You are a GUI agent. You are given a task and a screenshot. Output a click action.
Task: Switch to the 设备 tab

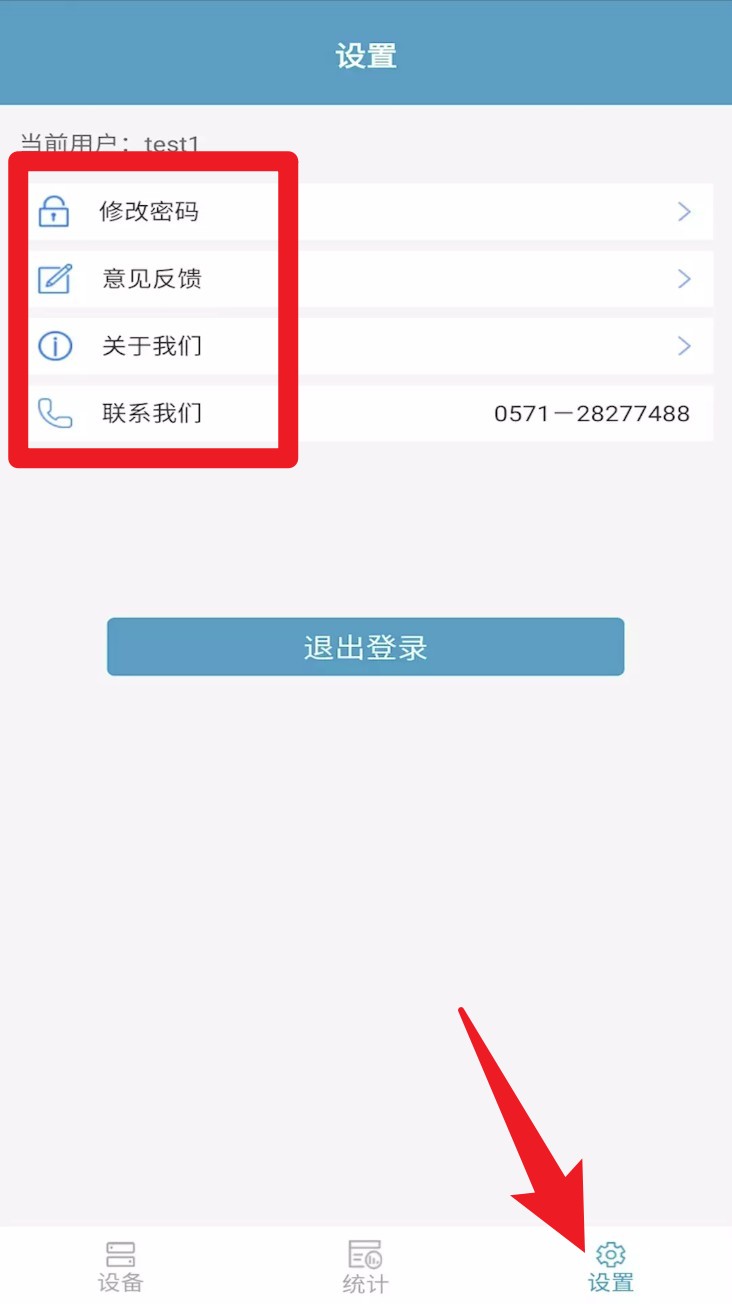[x=121, y=1266]
